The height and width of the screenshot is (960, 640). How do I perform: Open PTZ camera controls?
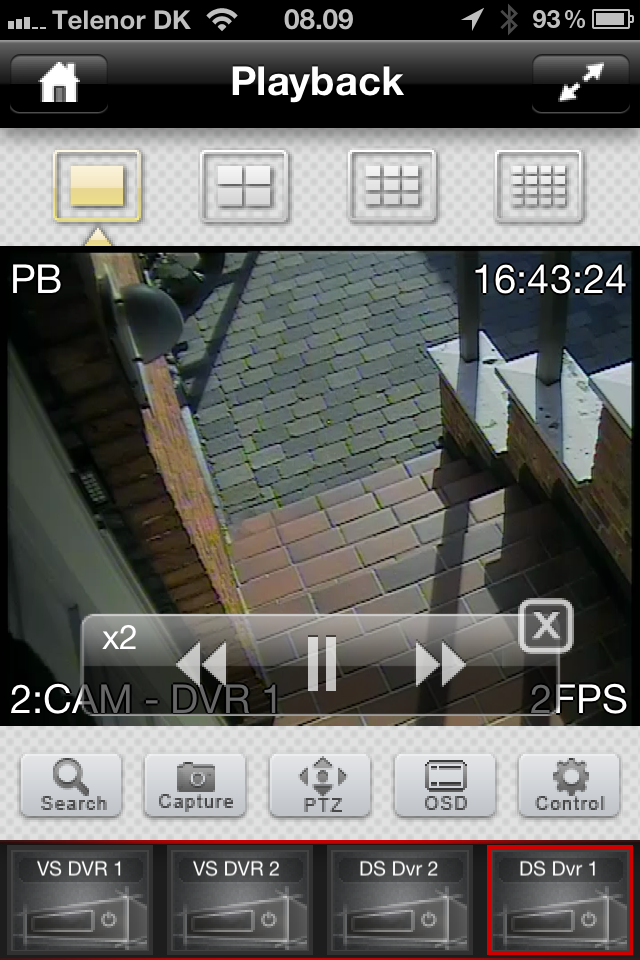pyautogui.click(x=321, y=786)
